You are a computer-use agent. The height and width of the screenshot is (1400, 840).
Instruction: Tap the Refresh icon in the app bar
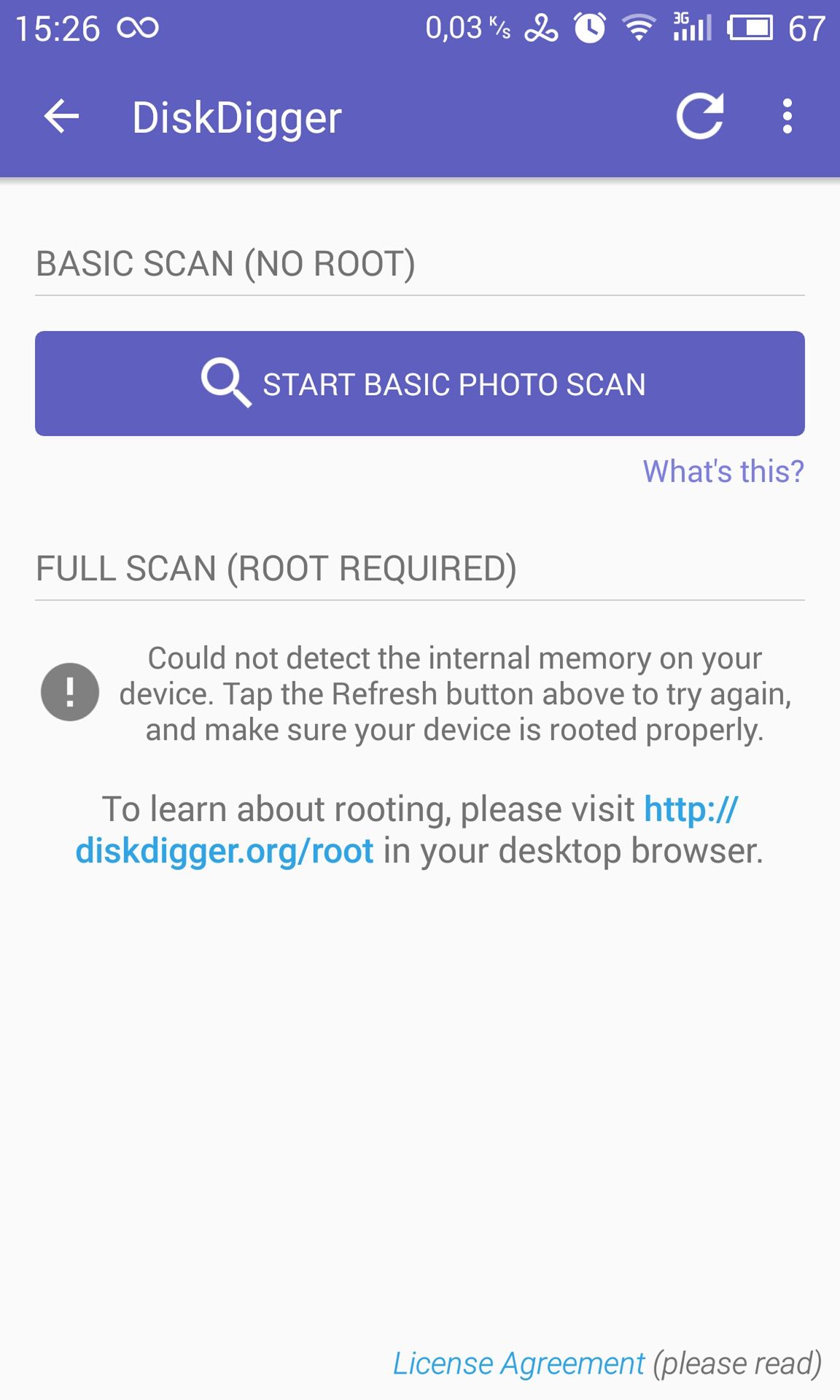coord(700,116)
